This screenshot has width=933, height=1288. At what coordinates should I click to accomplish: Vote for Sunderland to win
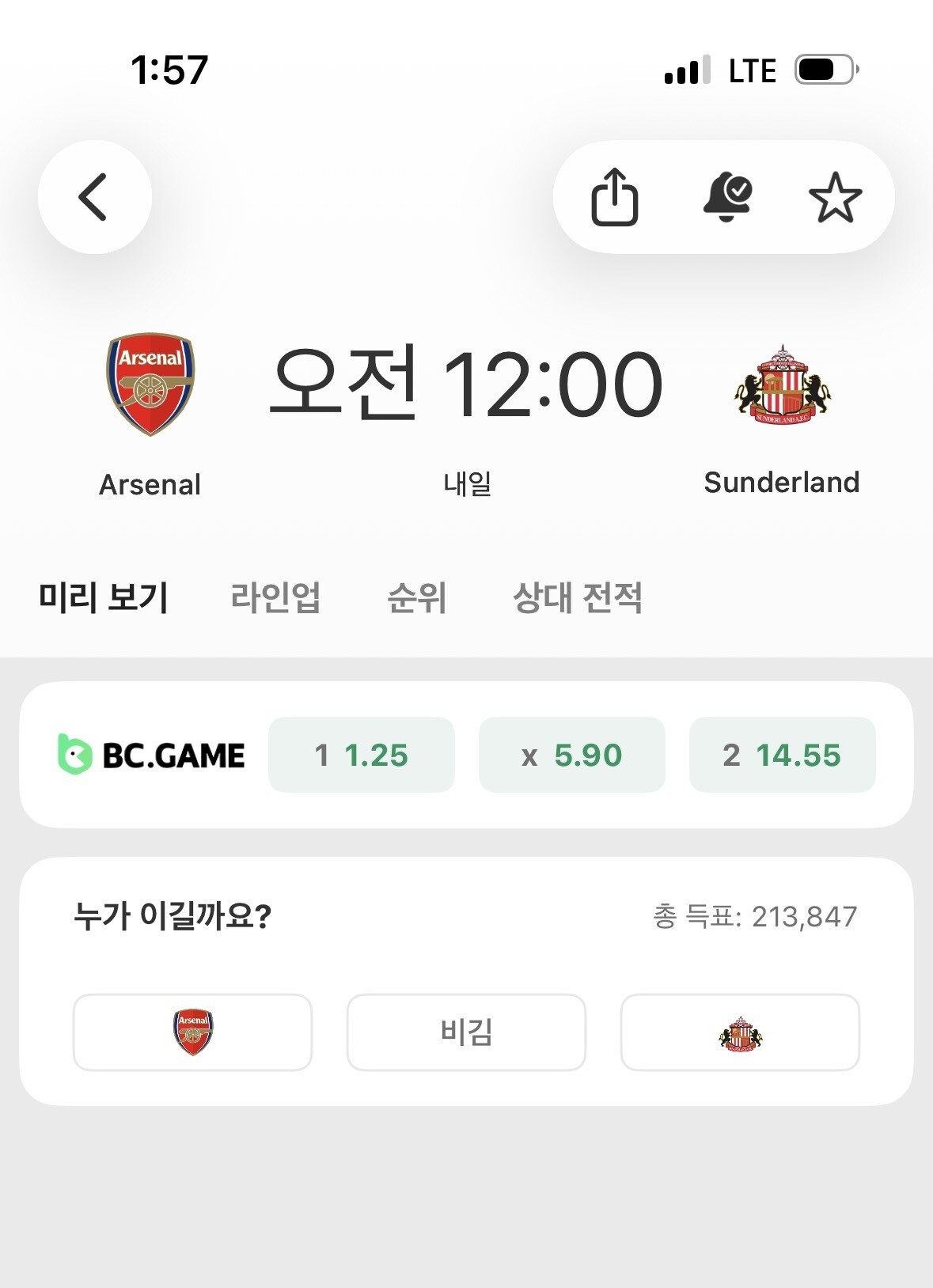740,1032
